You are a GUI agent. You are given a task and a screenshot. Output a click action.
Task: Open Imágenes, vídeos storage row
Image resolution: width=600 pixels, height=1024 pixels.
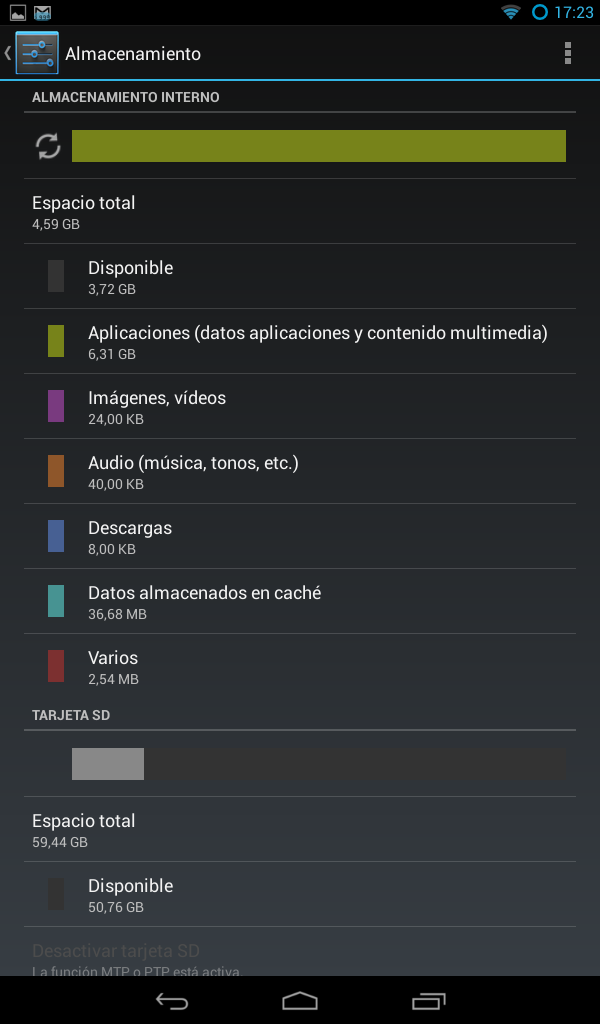pyautogui.click(x=300, y=406)
